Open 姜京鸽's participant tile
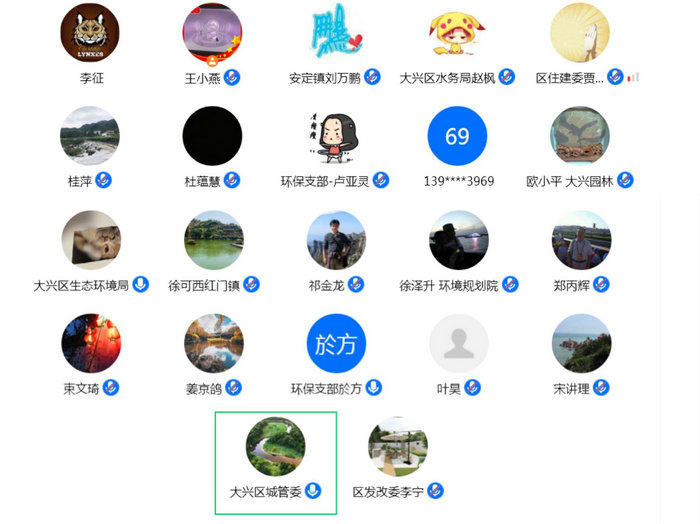This screenshot has width=700, height=524. [x=213, y=344]
